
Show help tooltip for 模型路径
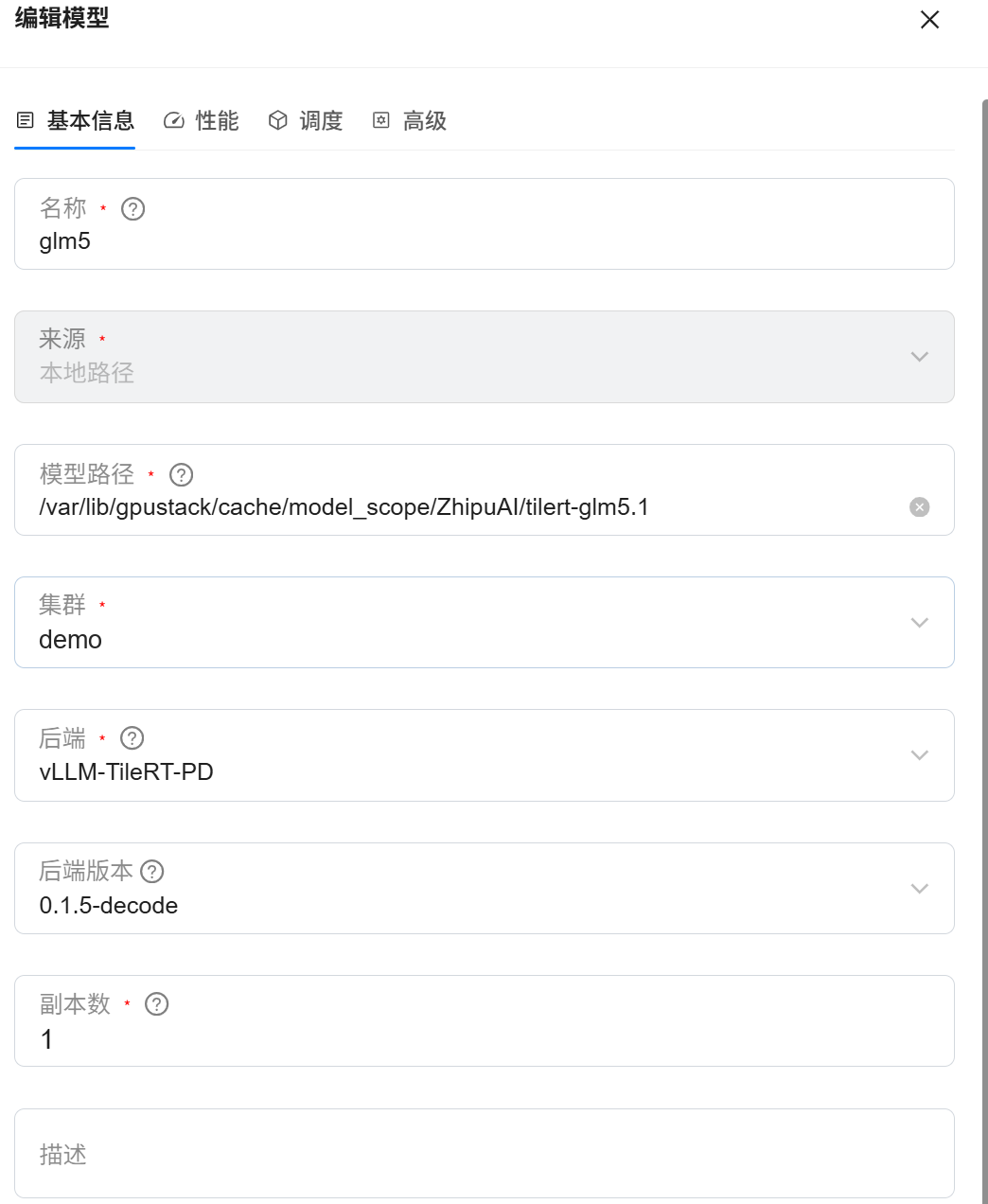[x=181, y=475]
